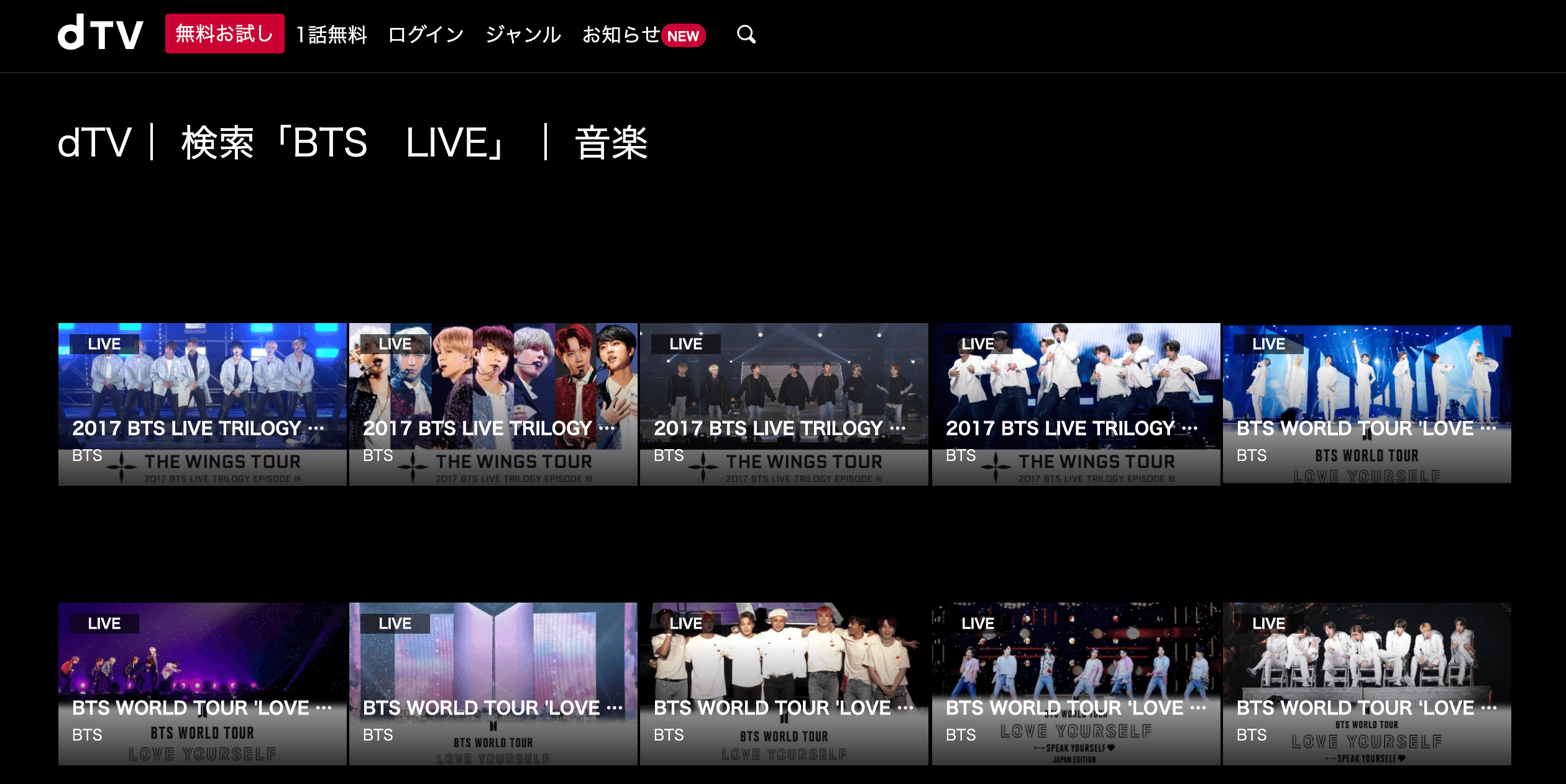The image size is (1566, 784).
Task: Open the search magnifier icon
Action: (x=746, y=35)
